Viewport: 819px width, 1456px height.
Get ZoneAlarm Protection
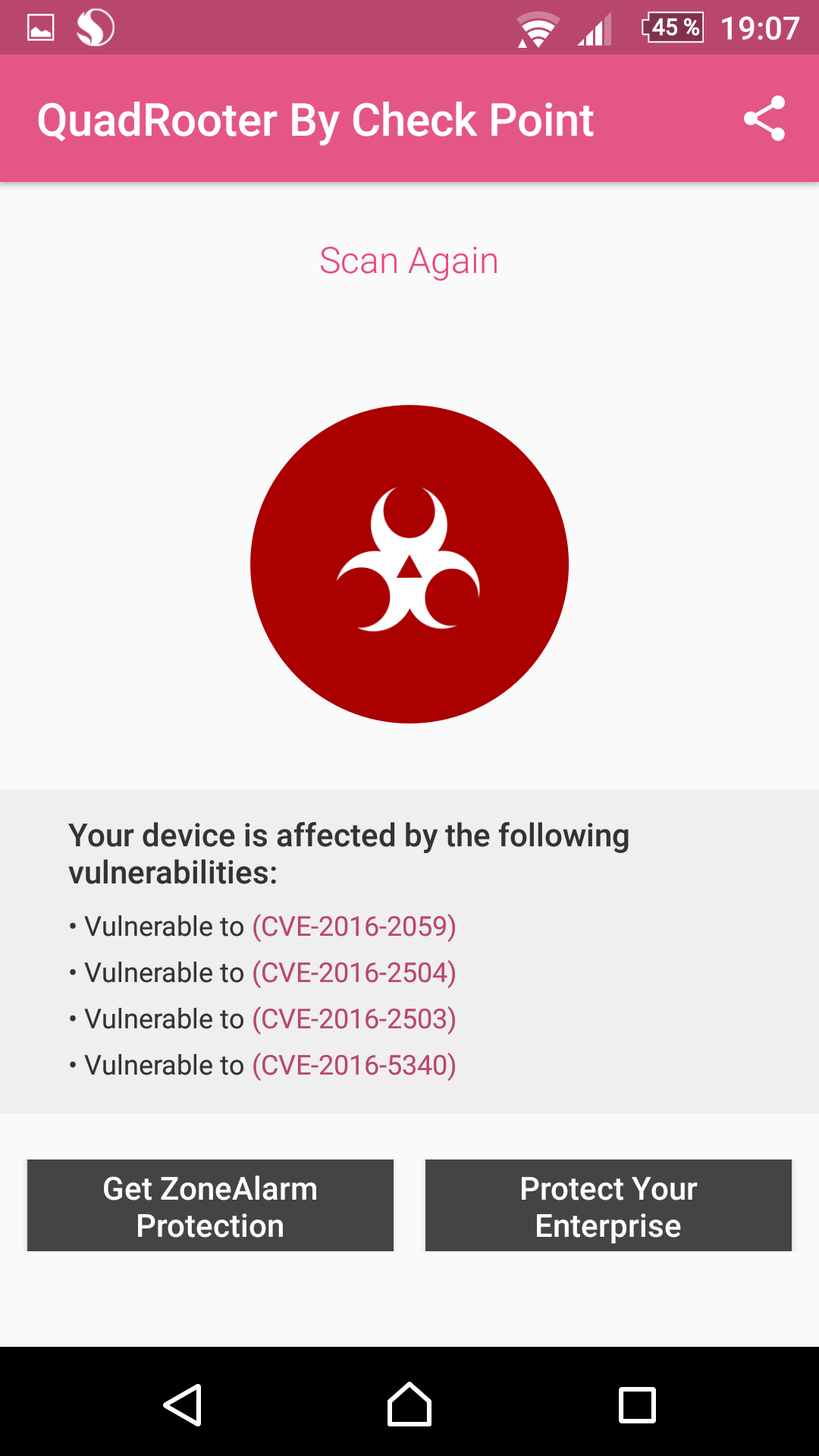tap(210, 1206)
